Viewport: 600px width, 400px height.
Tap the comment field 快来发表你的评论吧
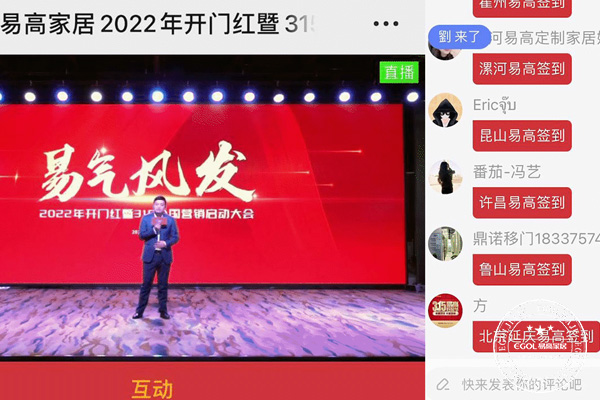(x=520, y=385)
